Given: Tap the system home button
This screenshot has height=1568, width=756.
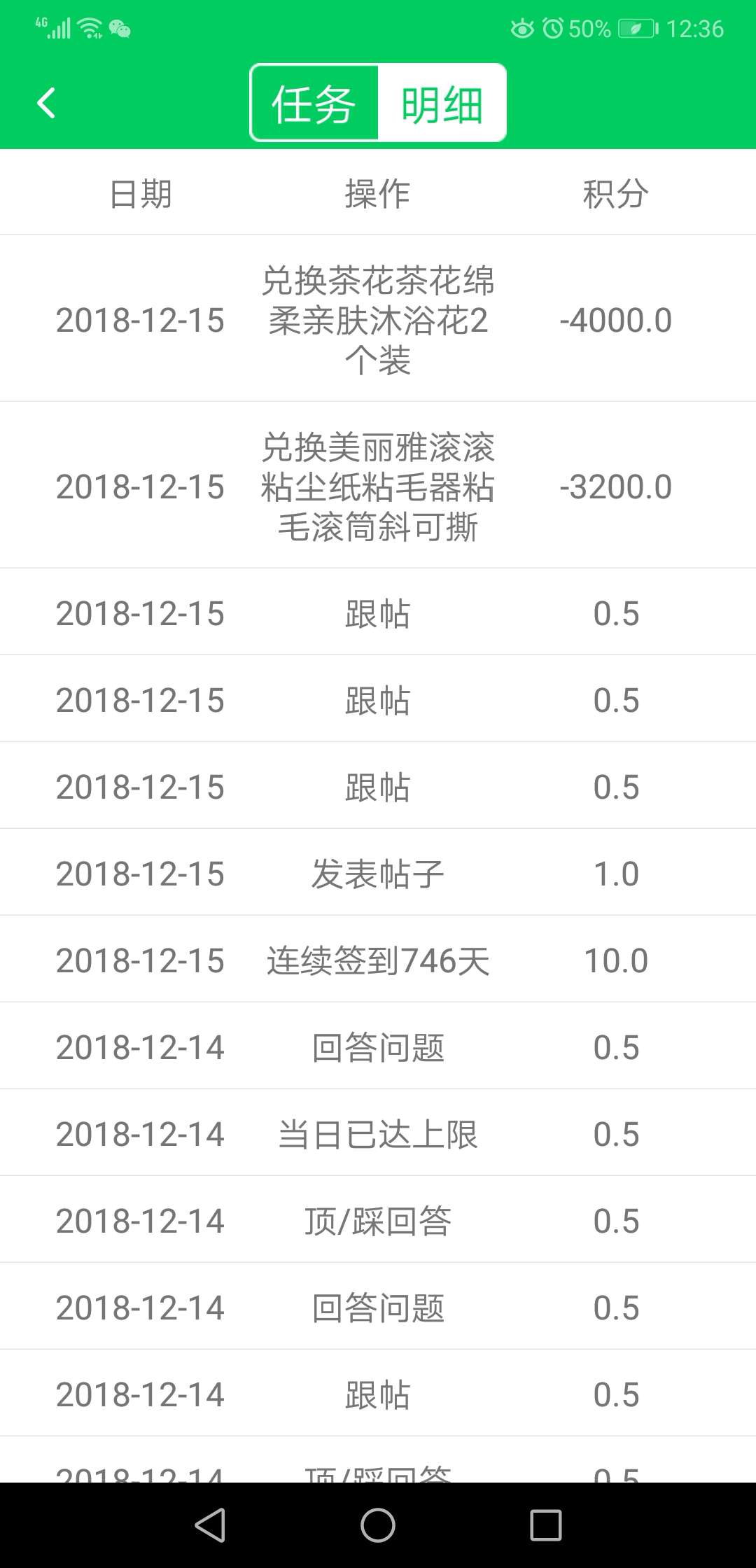Looking at the screenshot, I should click(x=378, y=1525).
